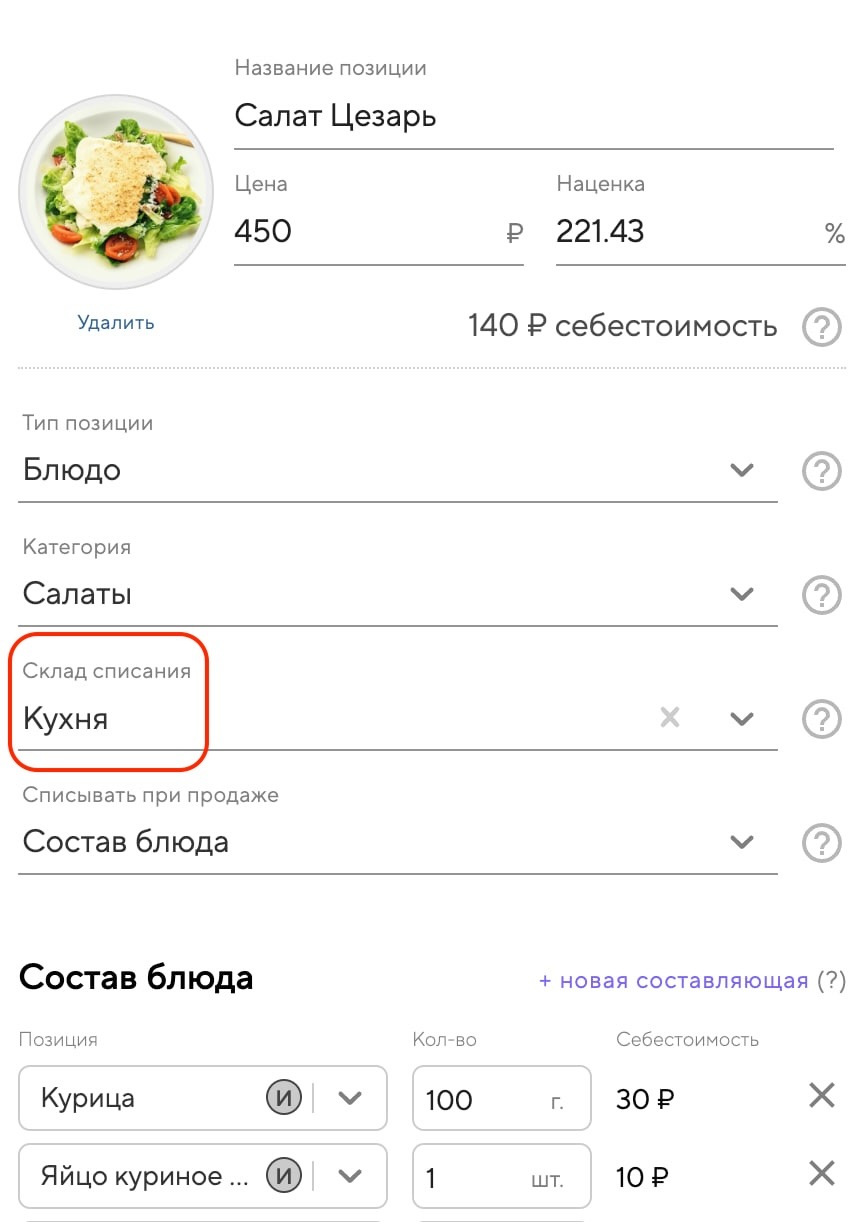Screen dimensions: 866x1222
Task: Open help for Списывать при продаже
Action: [821, 842]
